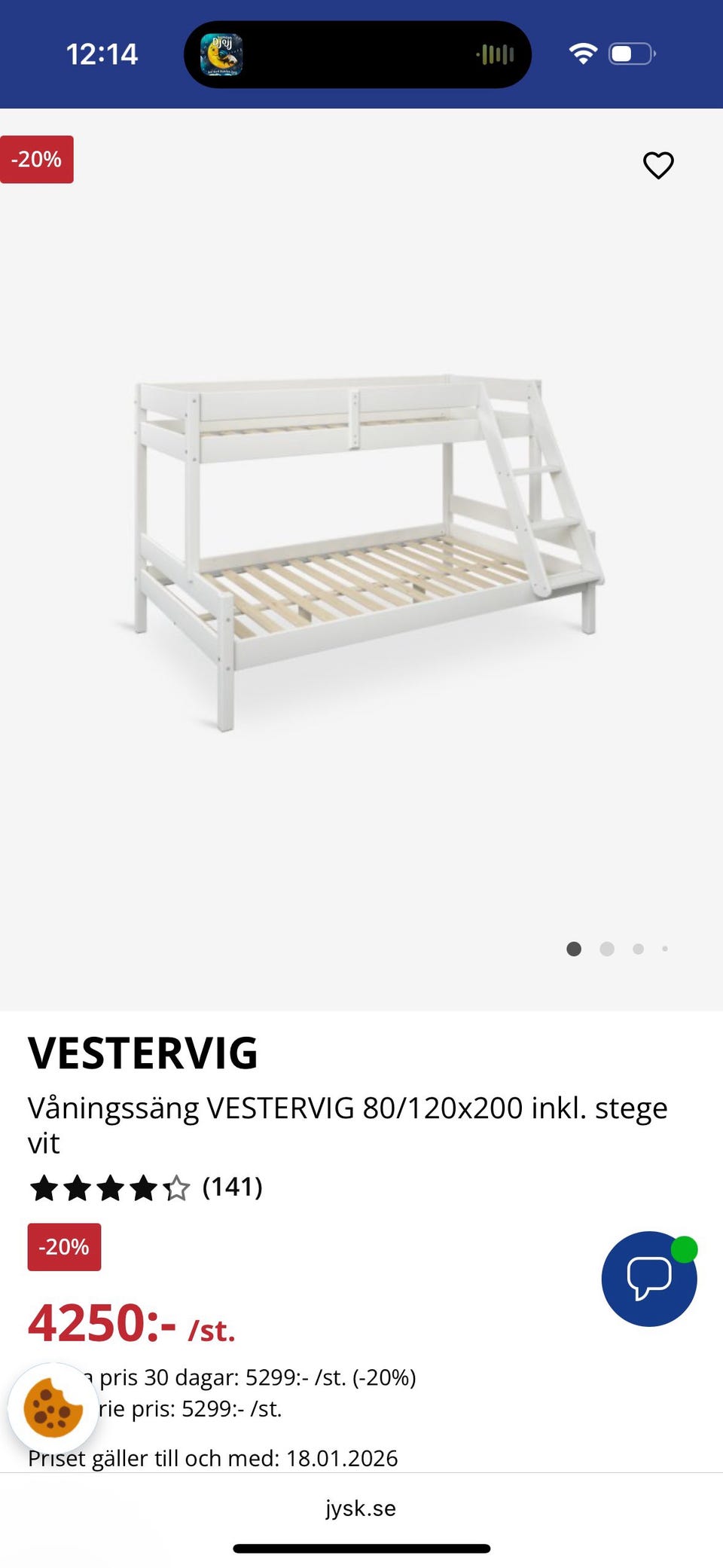Viewport: 723px width, 1568px height.
Task: Select the currently active first carousel dot
Action: (573, 949)
